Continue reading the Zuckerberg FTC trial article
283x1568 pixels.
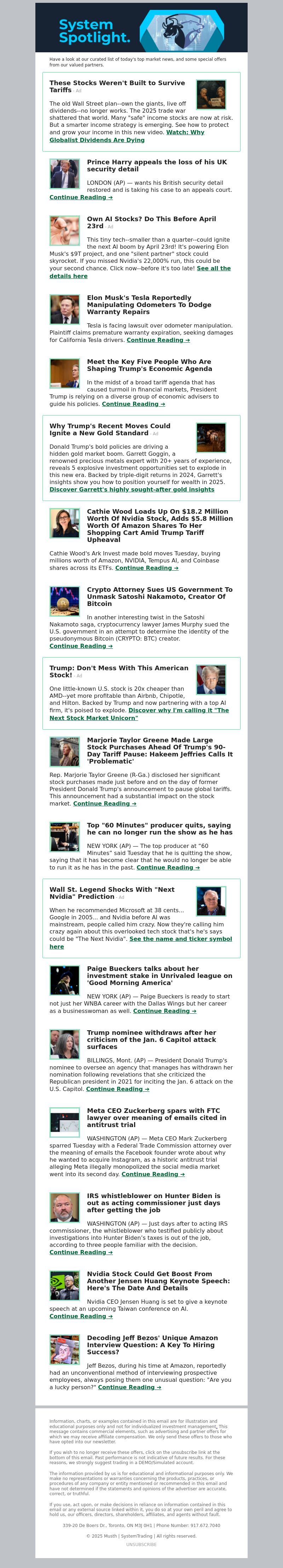[x=153, y=1174]
